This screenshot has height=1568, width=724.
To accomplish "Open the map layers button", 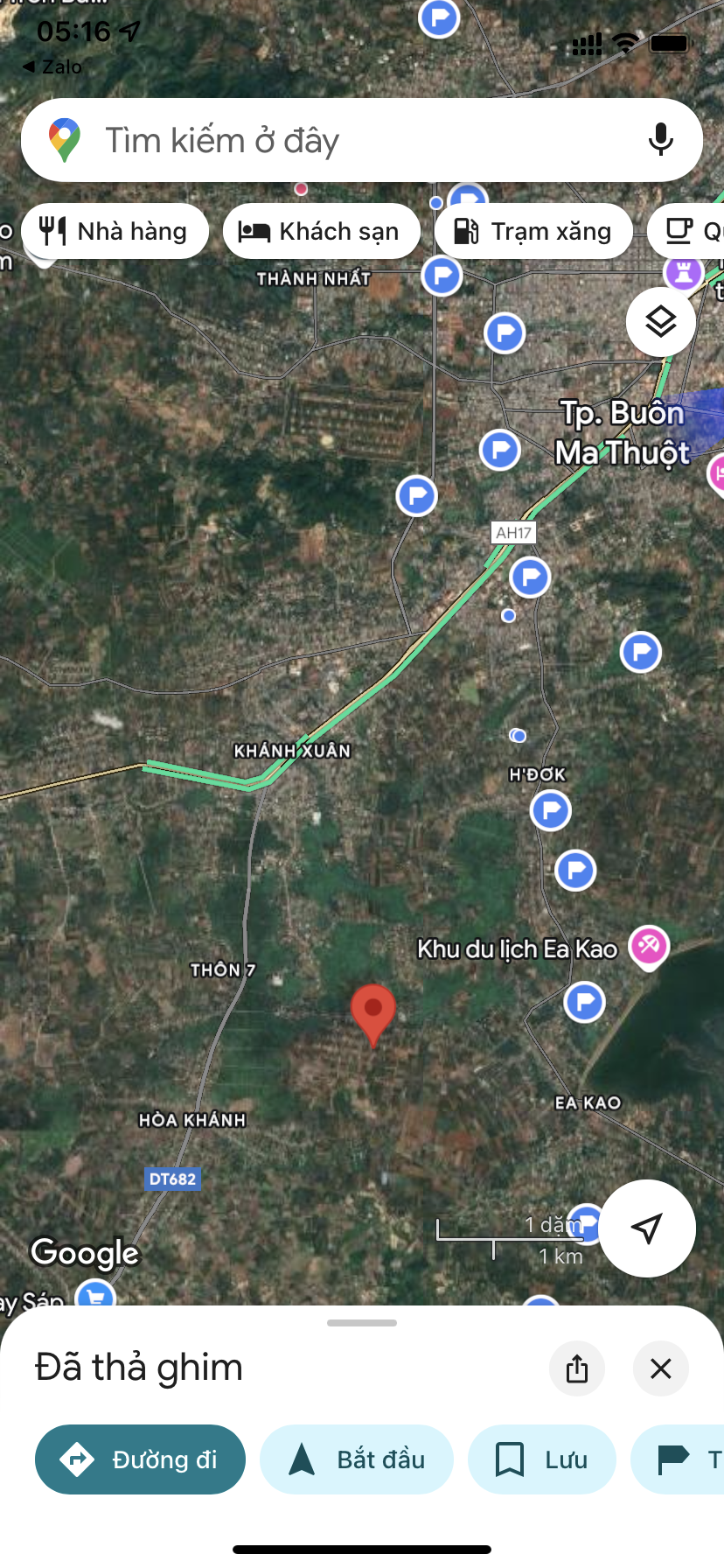I will click(661, 322).
